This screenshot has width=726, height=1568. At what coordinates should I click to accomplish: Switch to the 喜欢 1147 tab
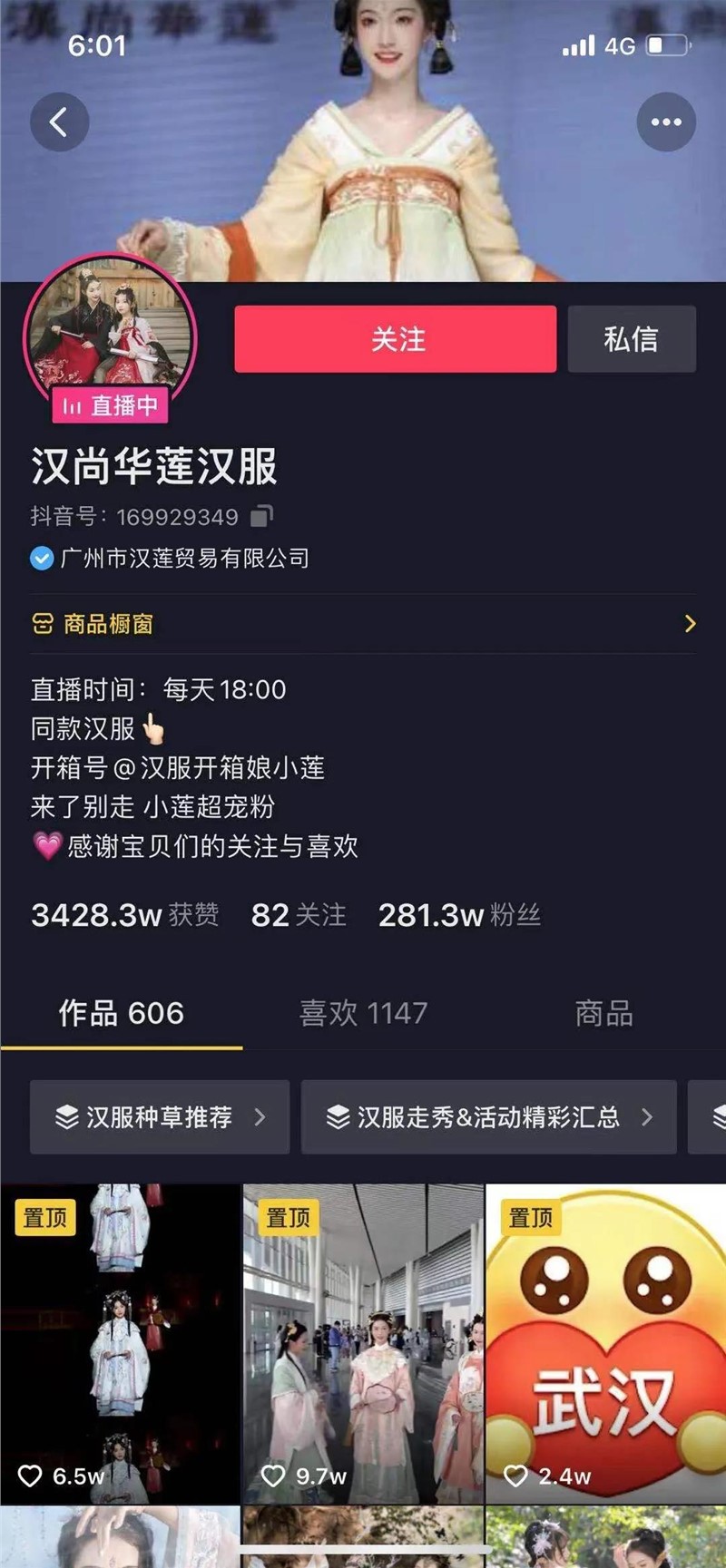362,1013
